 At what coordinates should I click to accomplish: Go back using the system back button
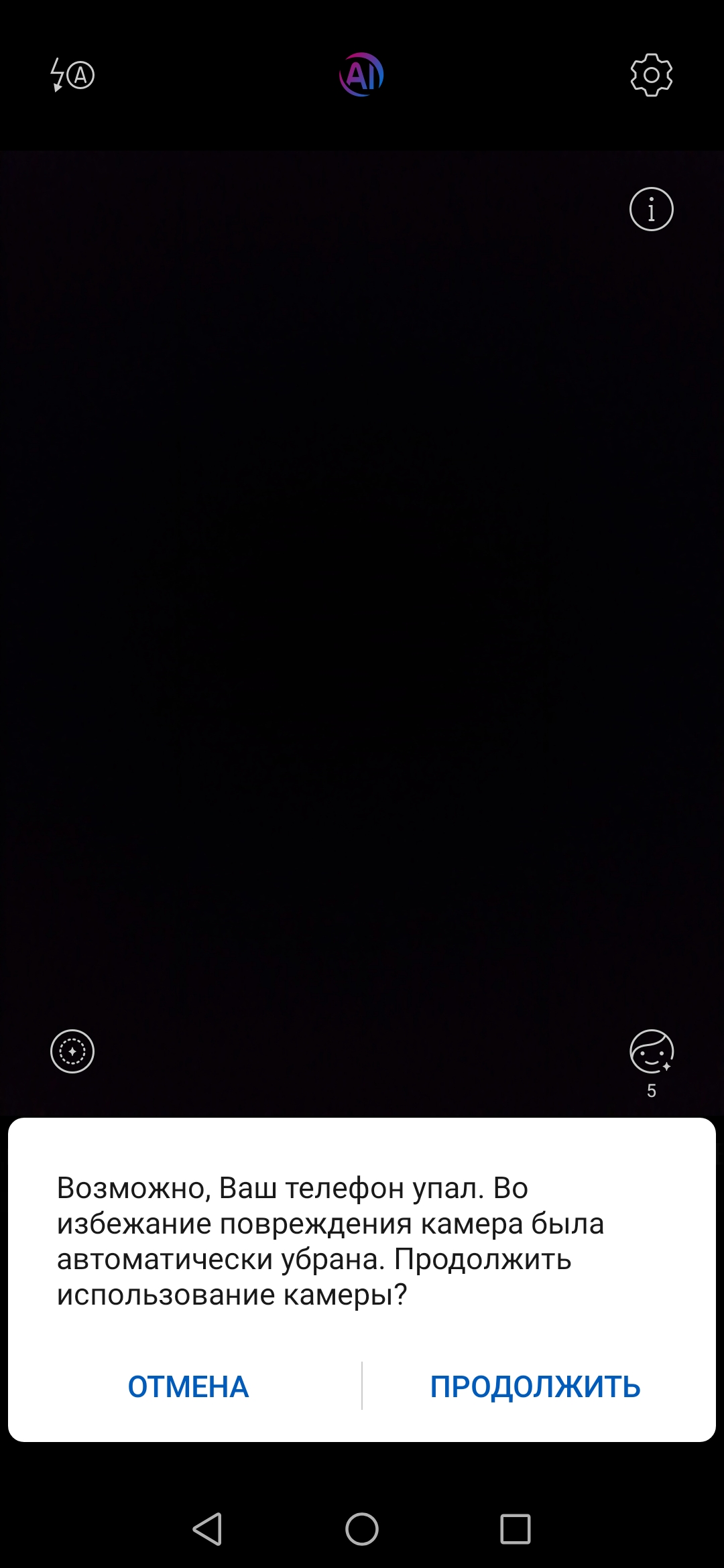click(207, 1529)
